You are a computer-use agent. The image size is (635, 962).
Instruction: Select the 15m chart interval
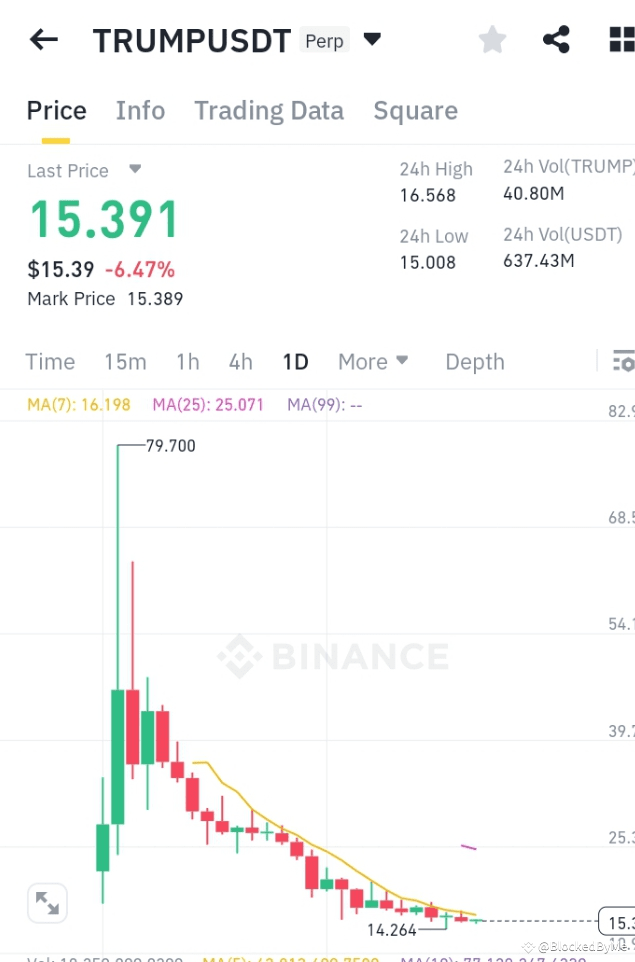125,362
